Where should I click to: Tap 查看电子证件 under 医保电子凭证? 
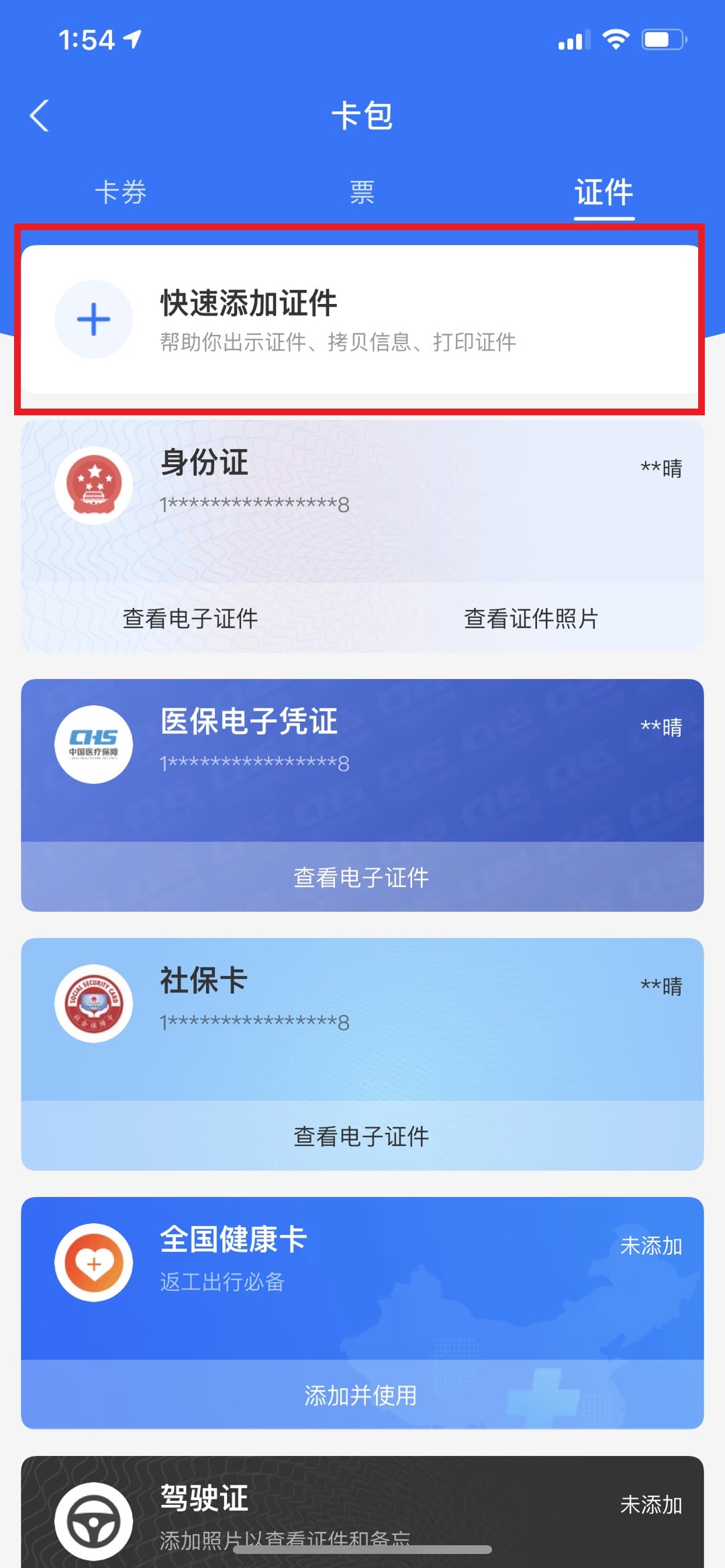(362, 877)
